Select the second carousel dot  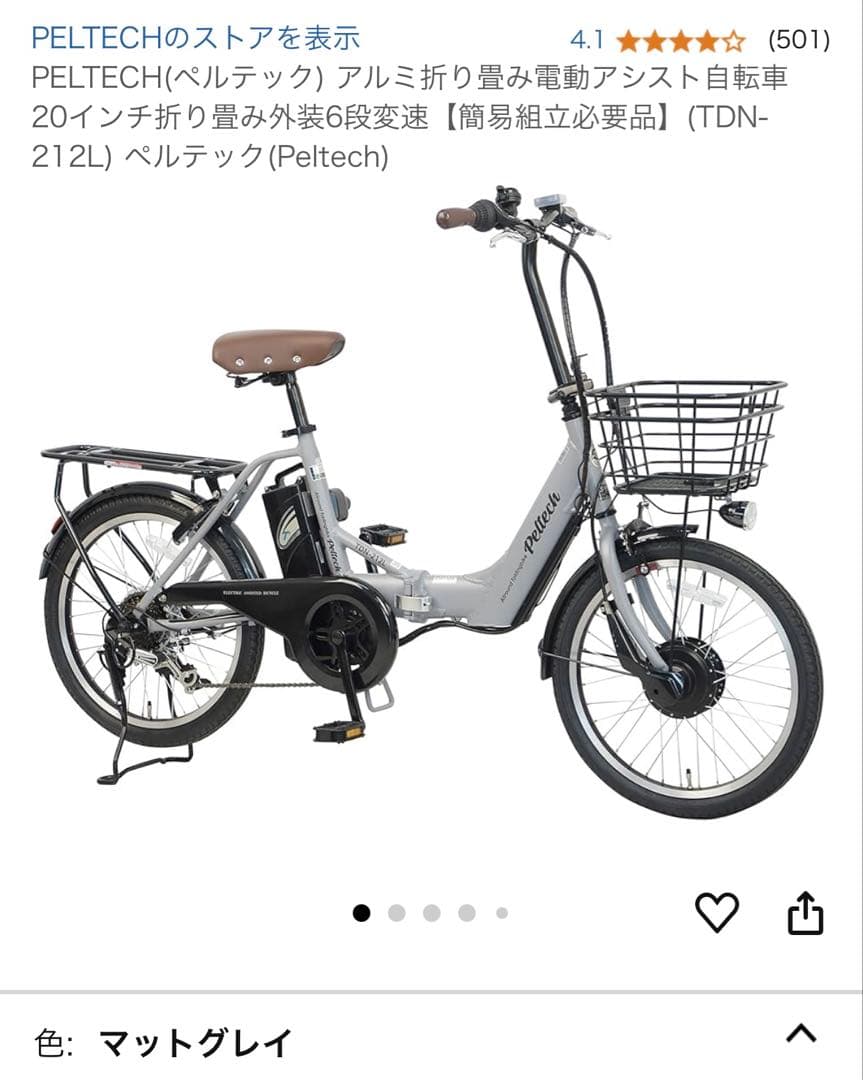[x=394, y=912]
